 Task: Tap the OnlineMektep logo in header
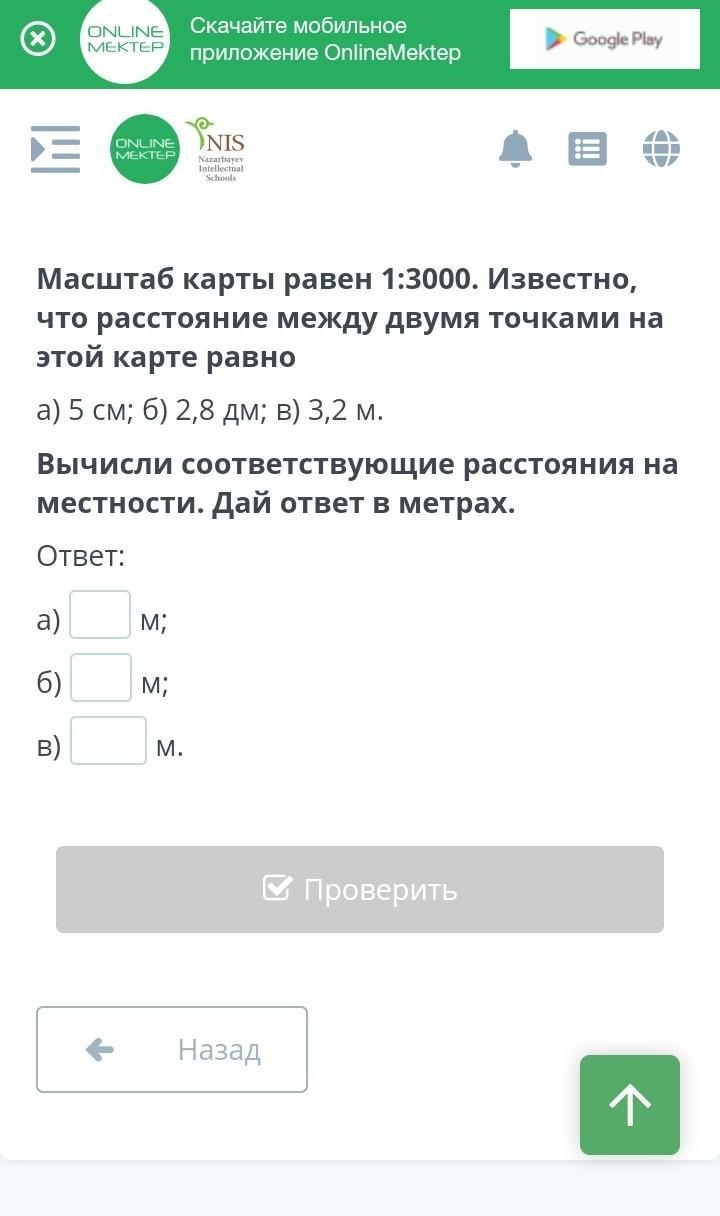tap(145, 149)
